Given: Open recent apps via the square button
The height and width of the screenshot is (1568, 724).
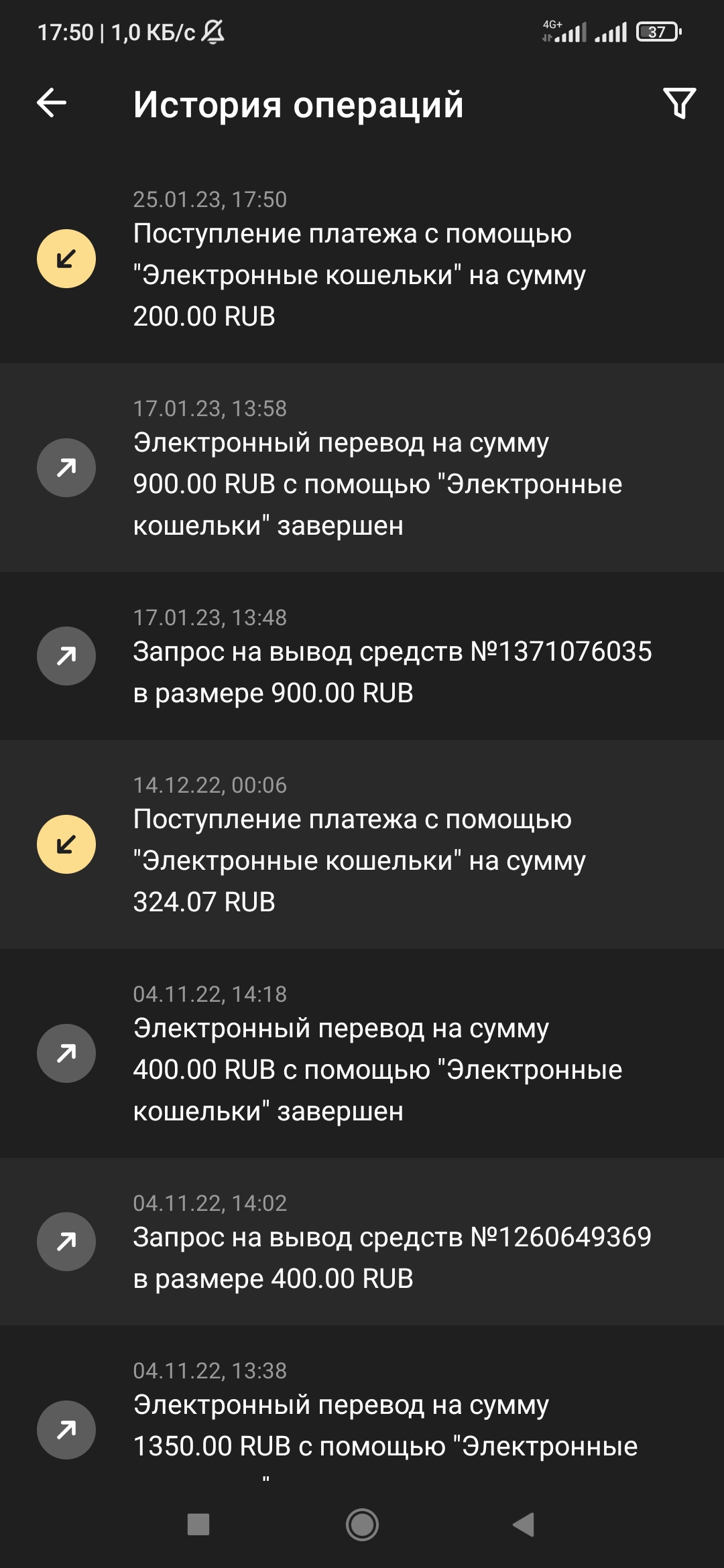Looking at the screenshot, I should [x=198, y=1524].
